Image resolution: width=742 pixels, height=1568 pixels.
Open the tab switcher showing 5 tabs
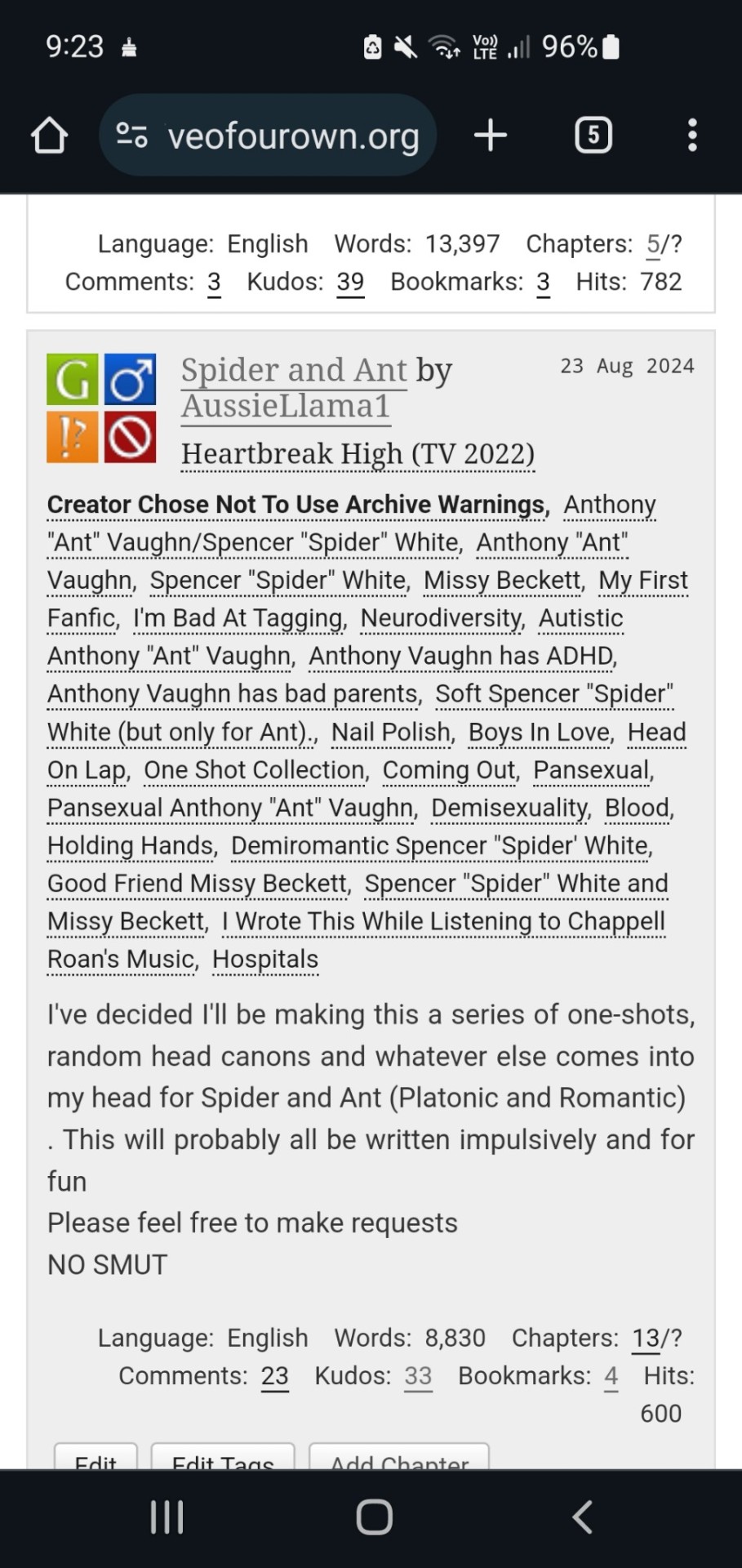(593, 136)
